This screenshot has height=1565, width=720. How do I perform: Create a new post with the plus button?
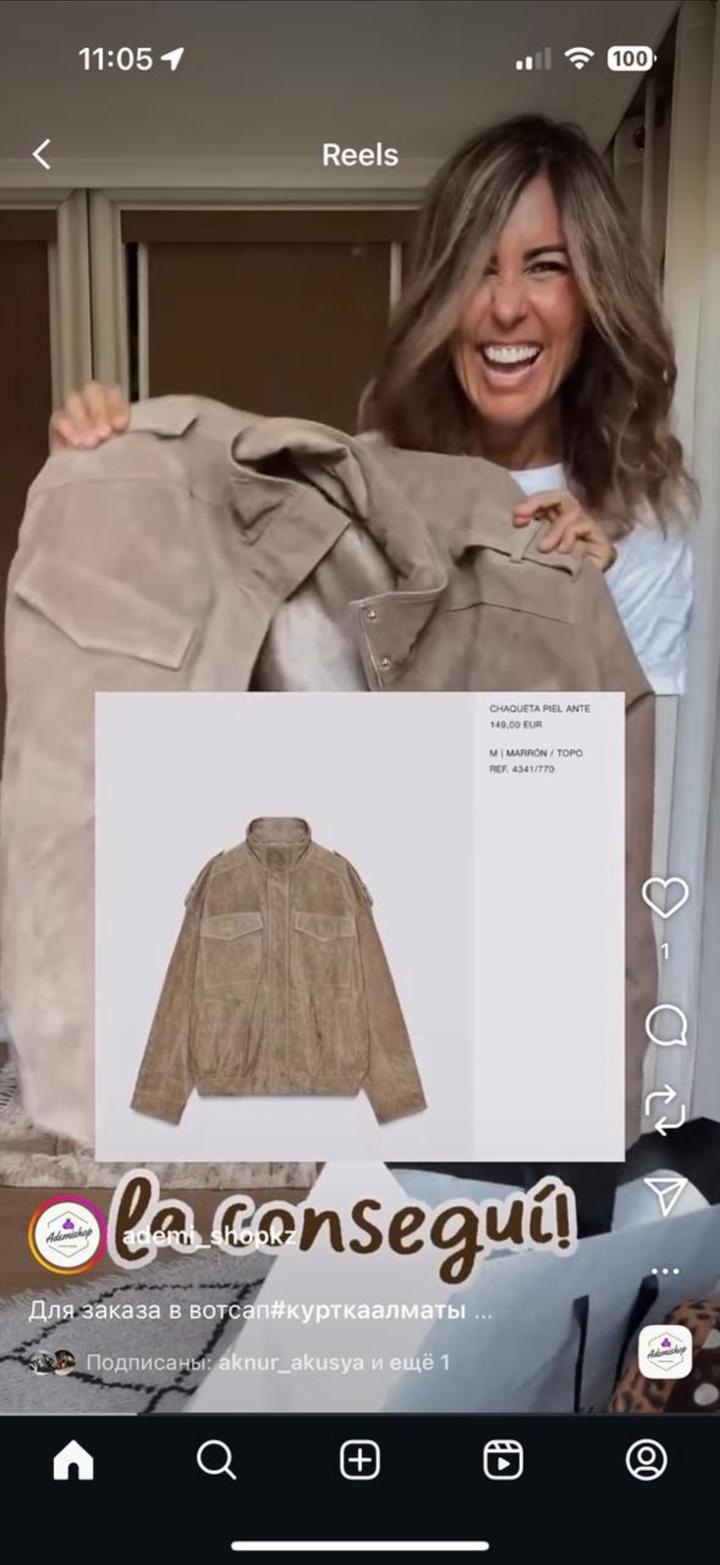point(360,1461)
